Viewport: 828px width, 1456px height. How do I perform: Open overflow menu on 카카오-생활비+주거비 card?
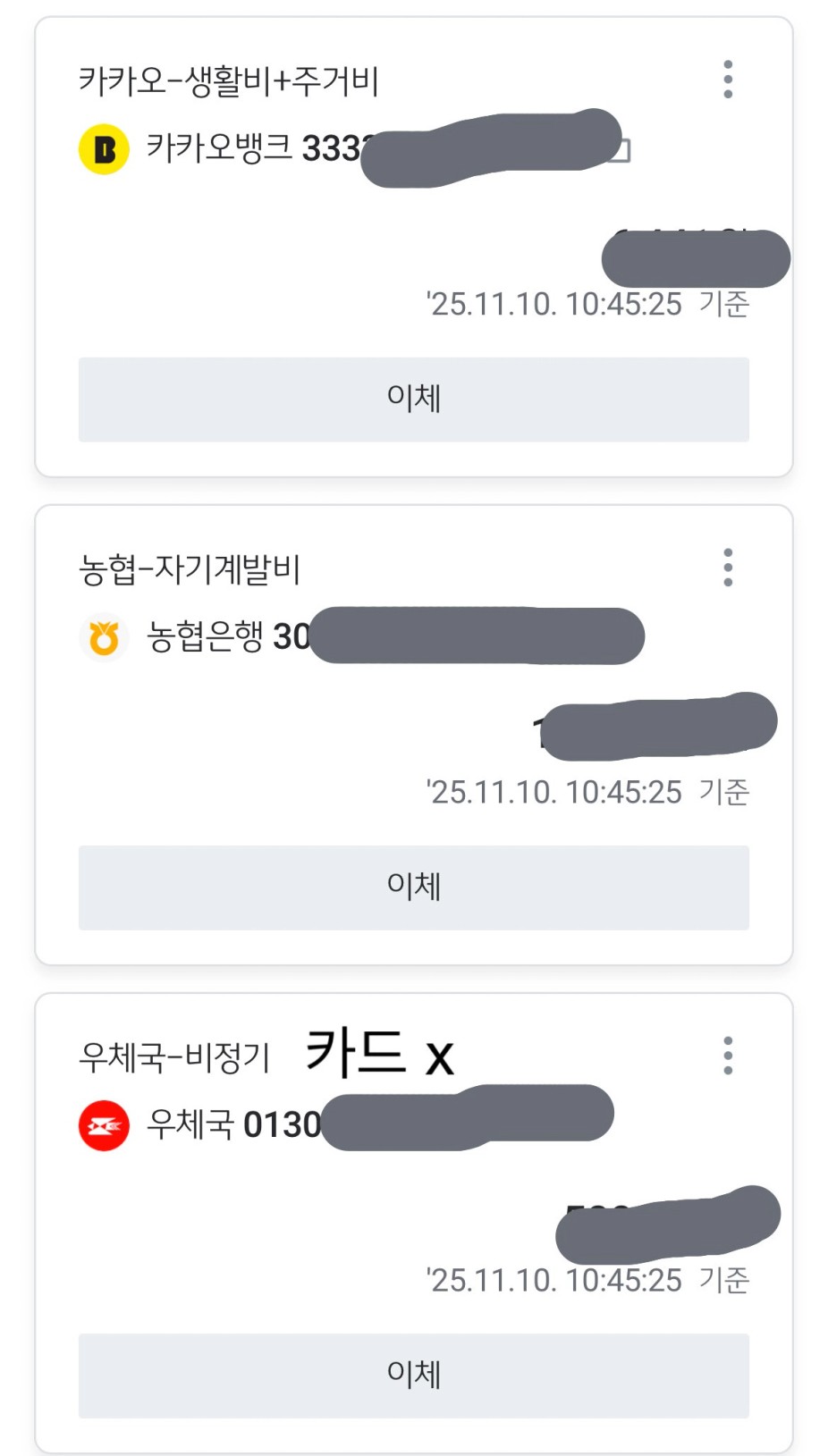728,80
